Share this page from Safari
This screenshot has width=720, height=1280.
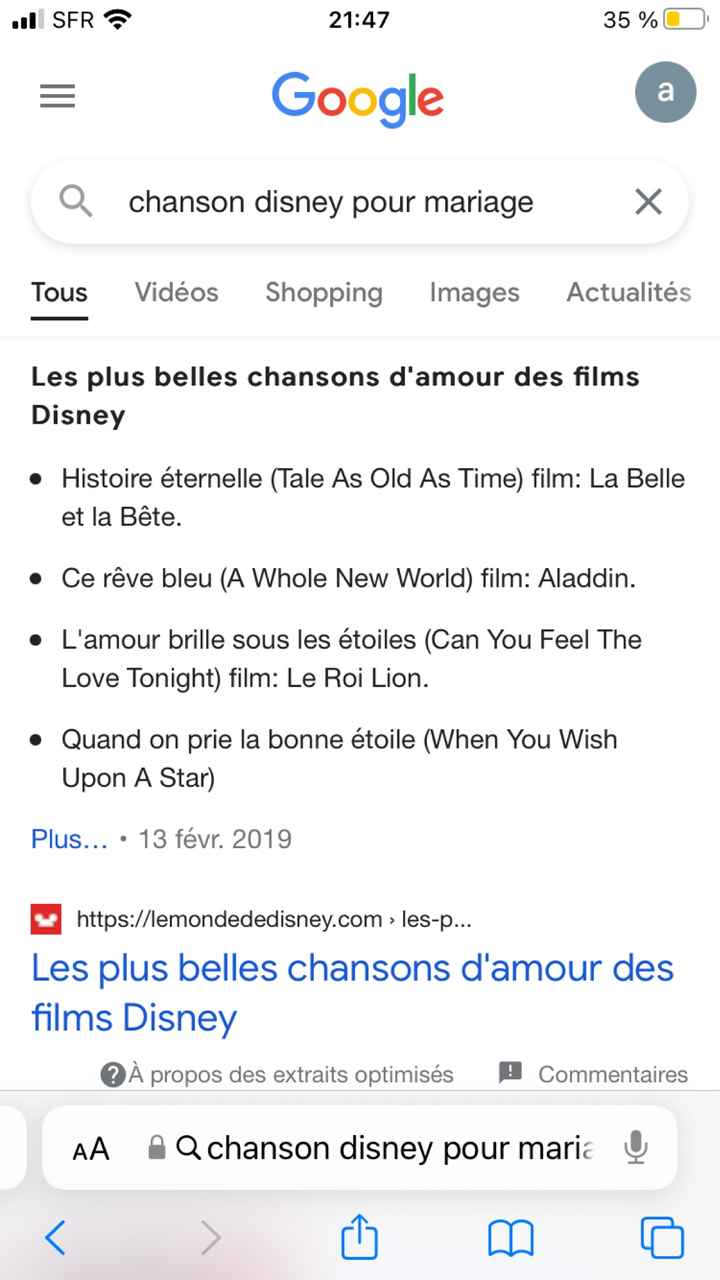360,1238
